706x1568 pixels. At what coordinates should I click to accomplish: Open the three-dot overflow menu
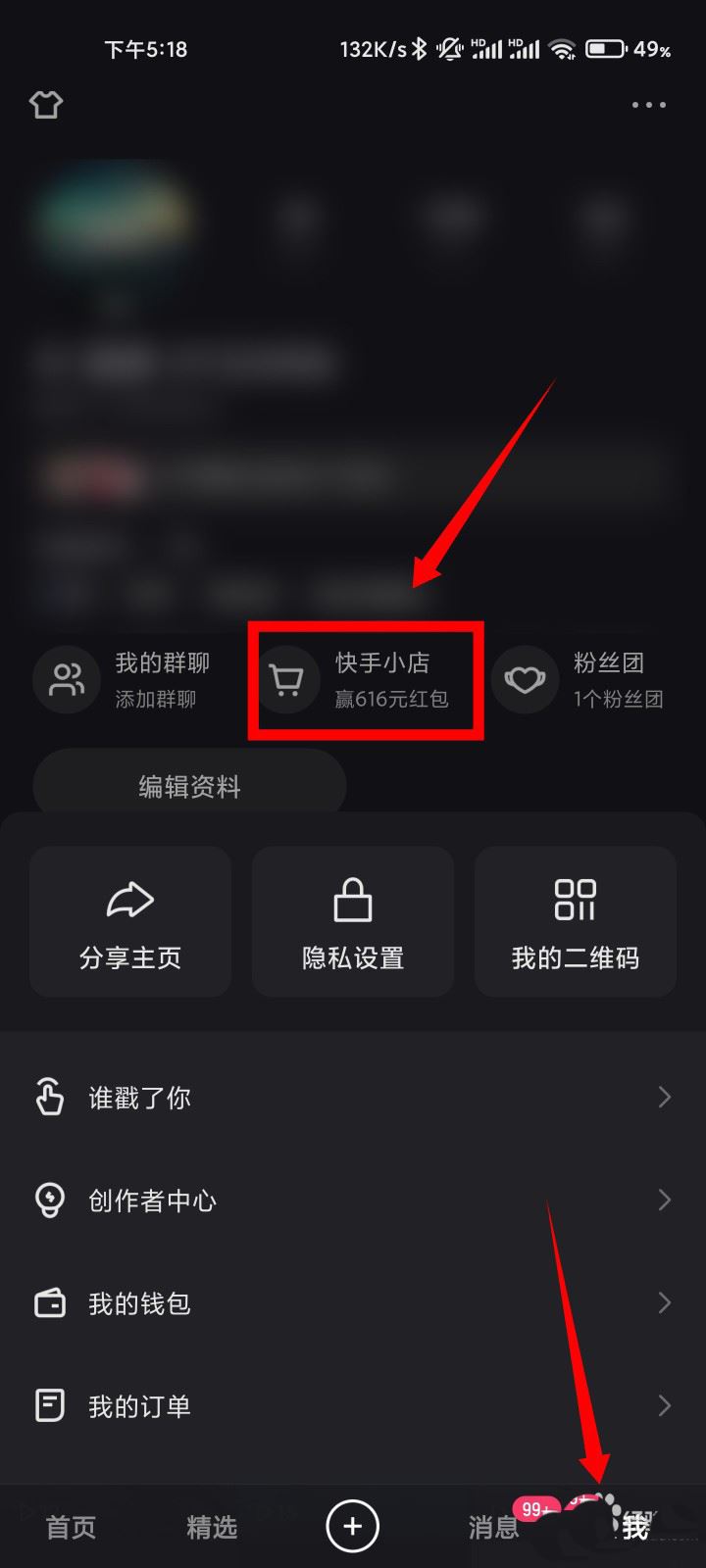point(648,105)
